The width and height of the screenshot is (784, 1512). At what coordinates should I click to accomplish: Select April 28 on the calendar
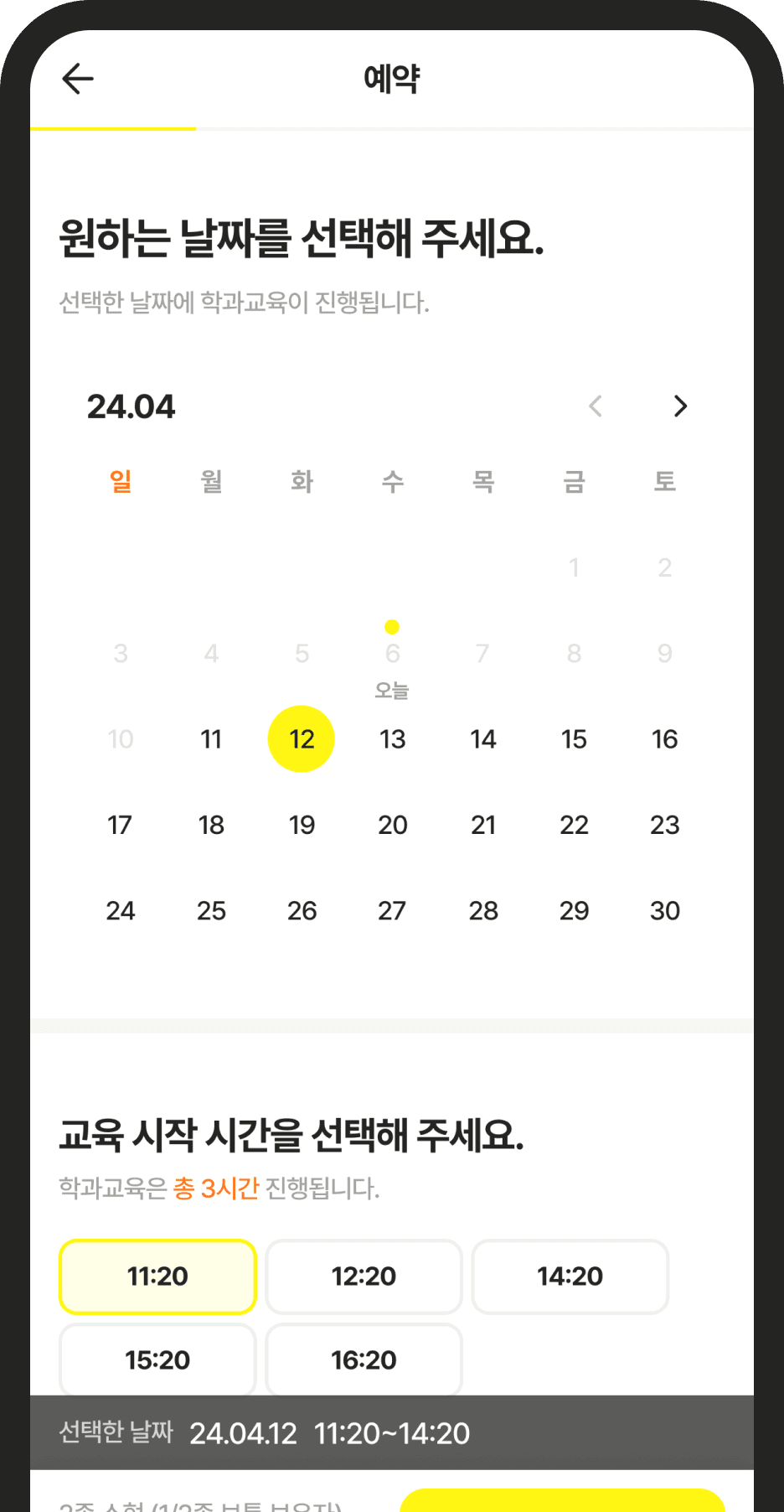coord(483,910)
